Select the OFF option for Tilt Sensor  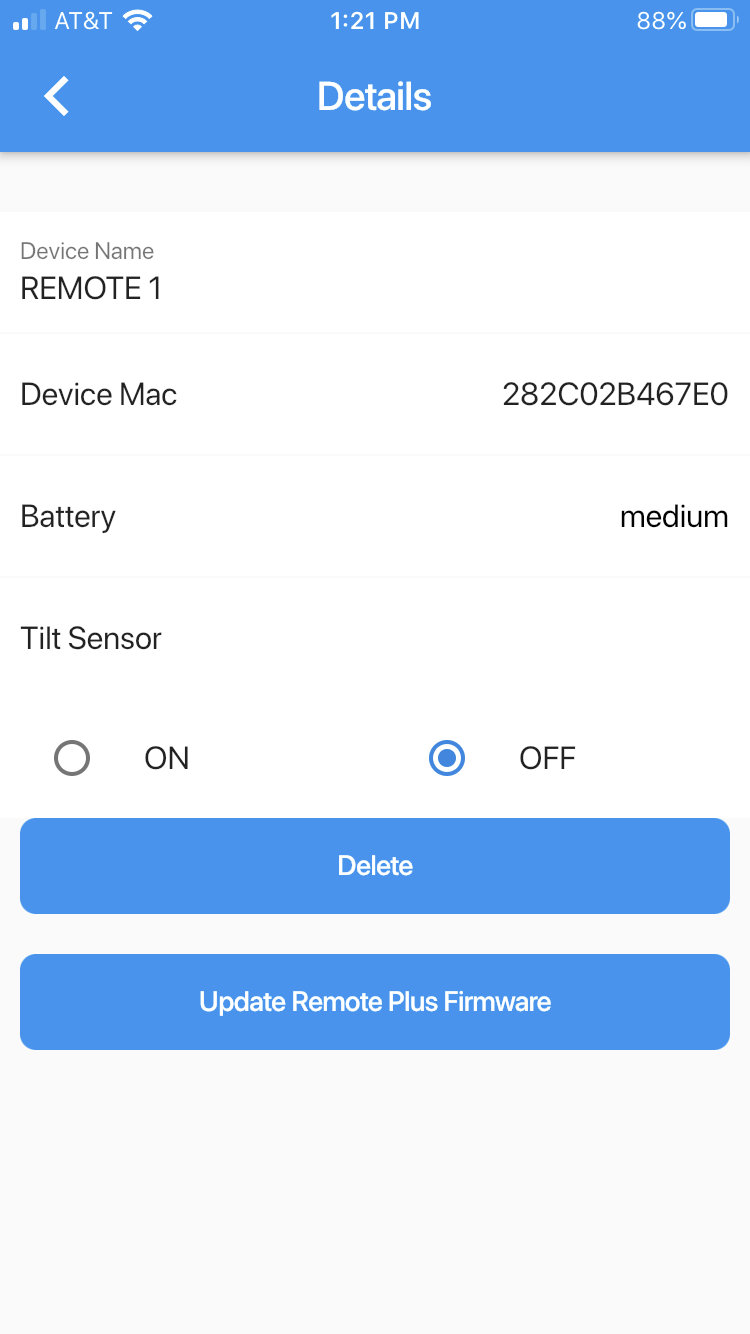(x=446, y=758)
